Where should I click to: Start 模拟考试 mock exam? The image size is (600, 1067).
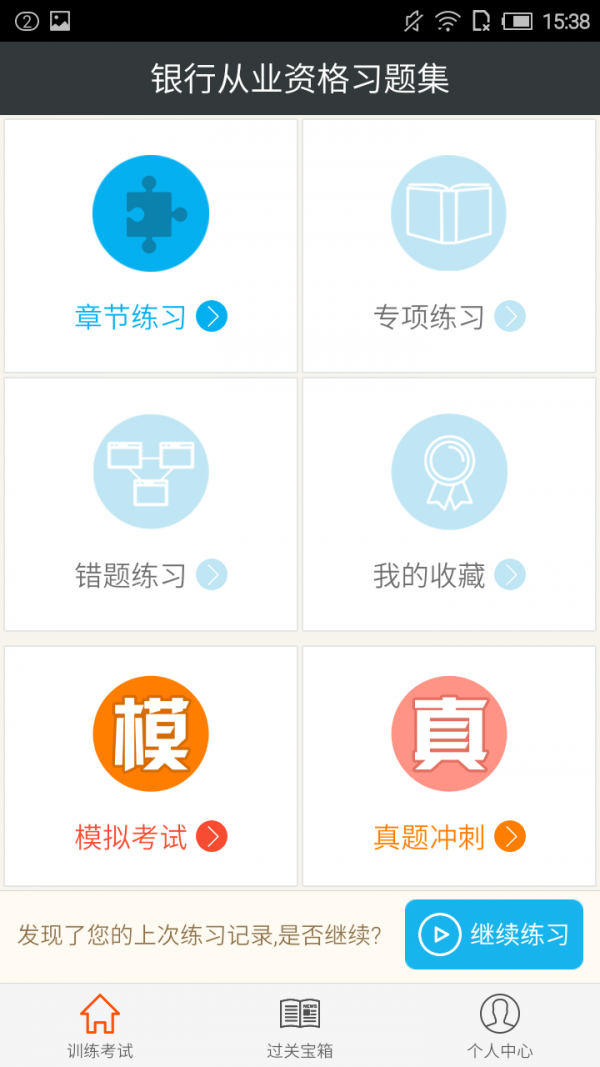[151, 766]
